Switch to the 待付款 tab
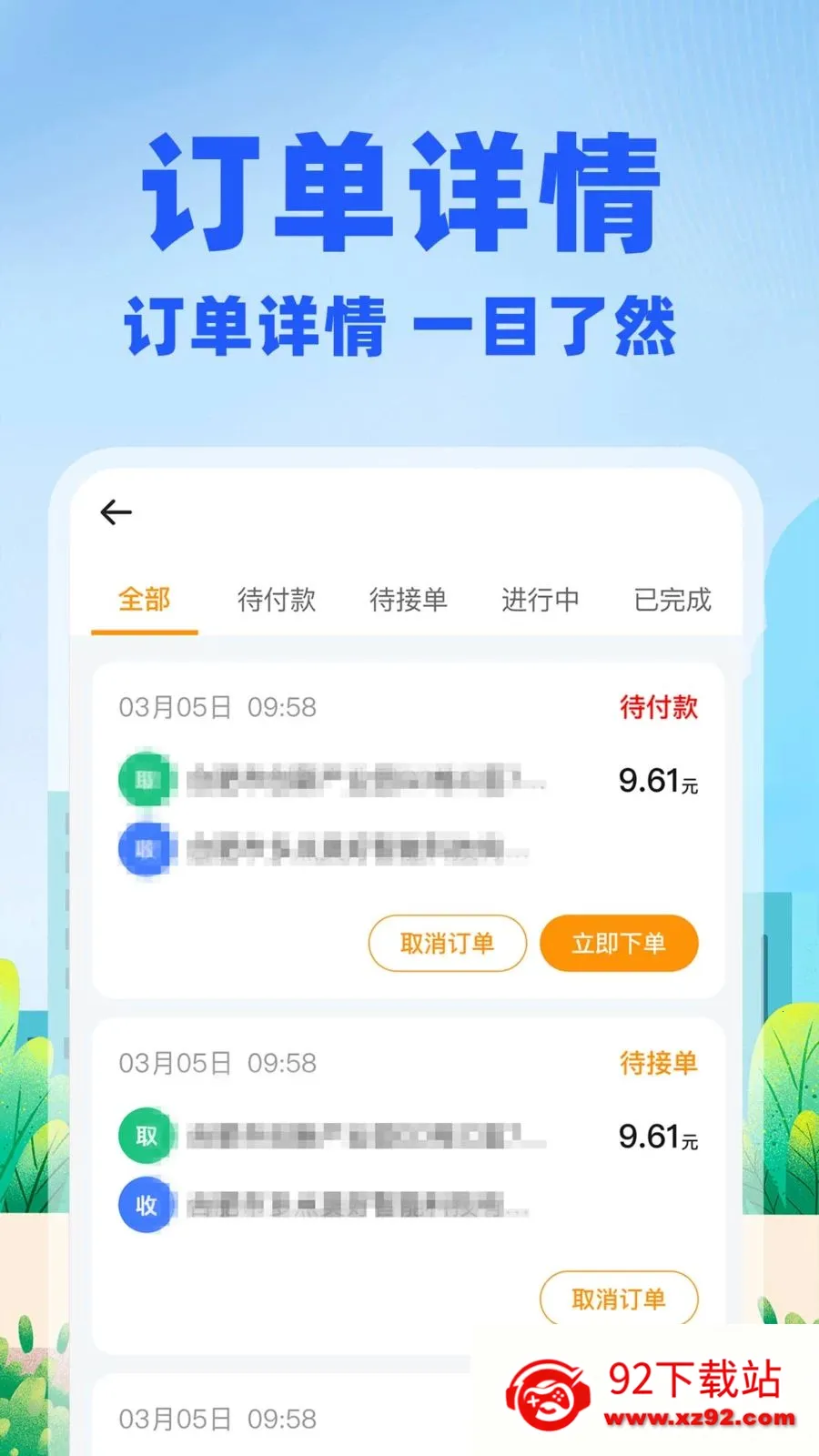 276,601
